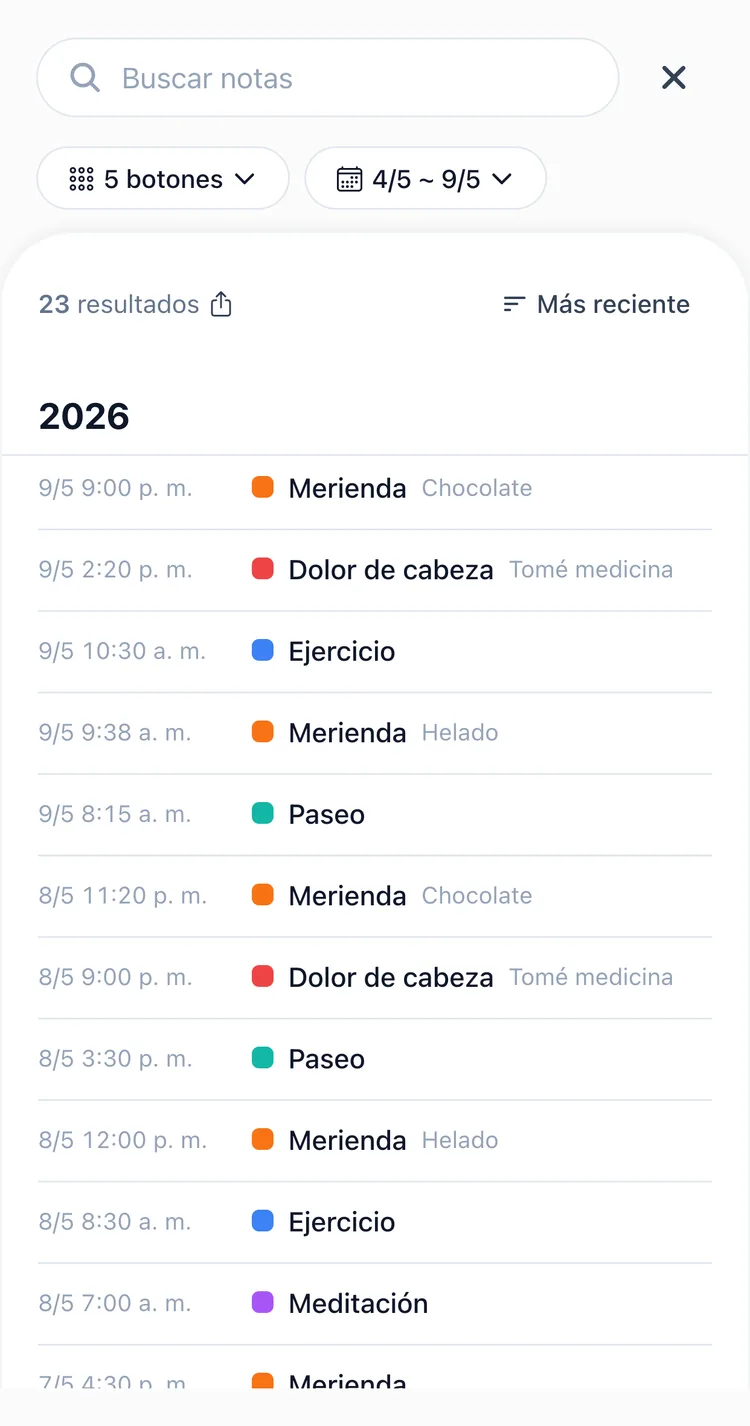This screenshot has height=1426, width=750.
Task: Open Dolor de cabeza entry from 8/5 9:00 p. m.
Action: pyautogui.click(x=375, y=978)
